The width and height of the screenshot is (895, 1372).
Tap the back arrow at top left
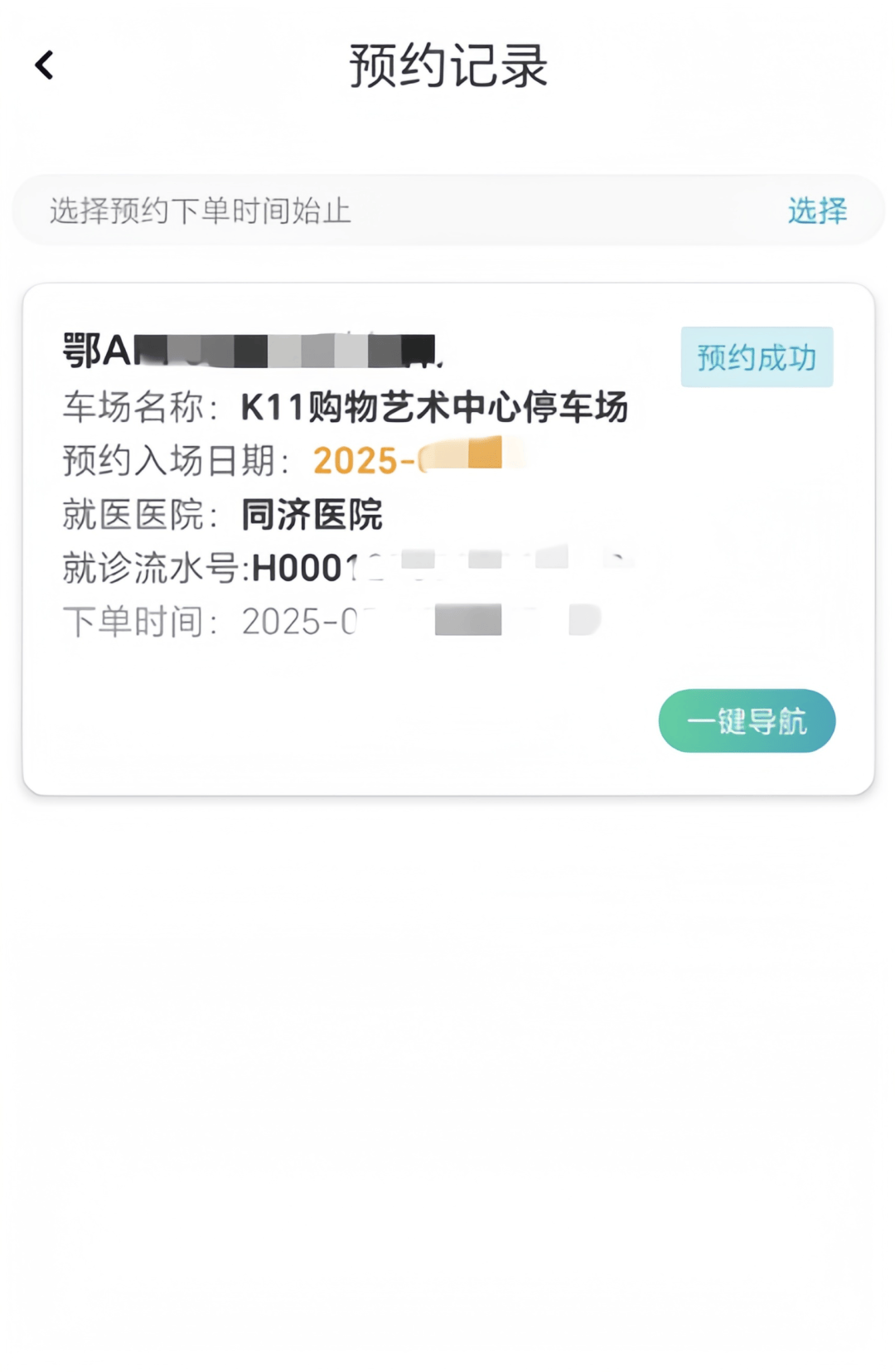44,65
